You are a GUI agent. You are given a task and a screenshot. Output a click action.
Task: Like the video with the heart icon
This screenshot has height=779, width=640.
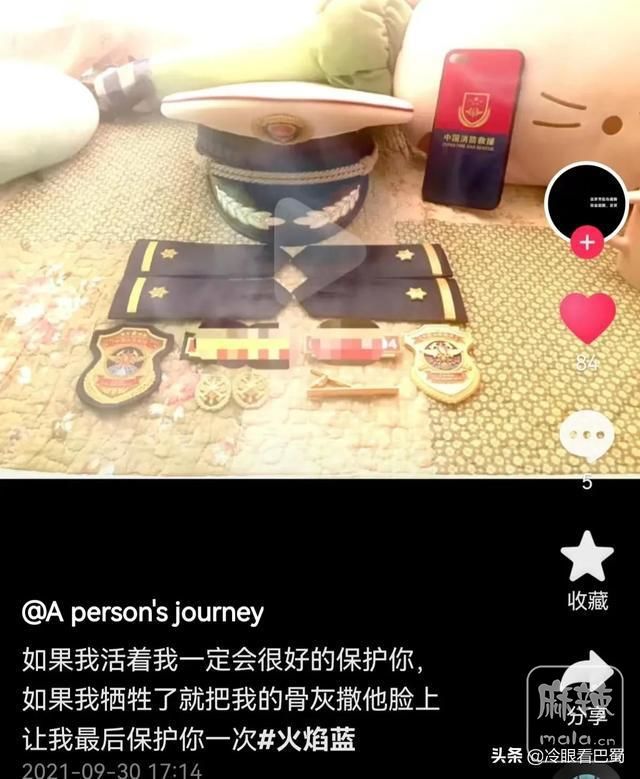coord(587,317)
